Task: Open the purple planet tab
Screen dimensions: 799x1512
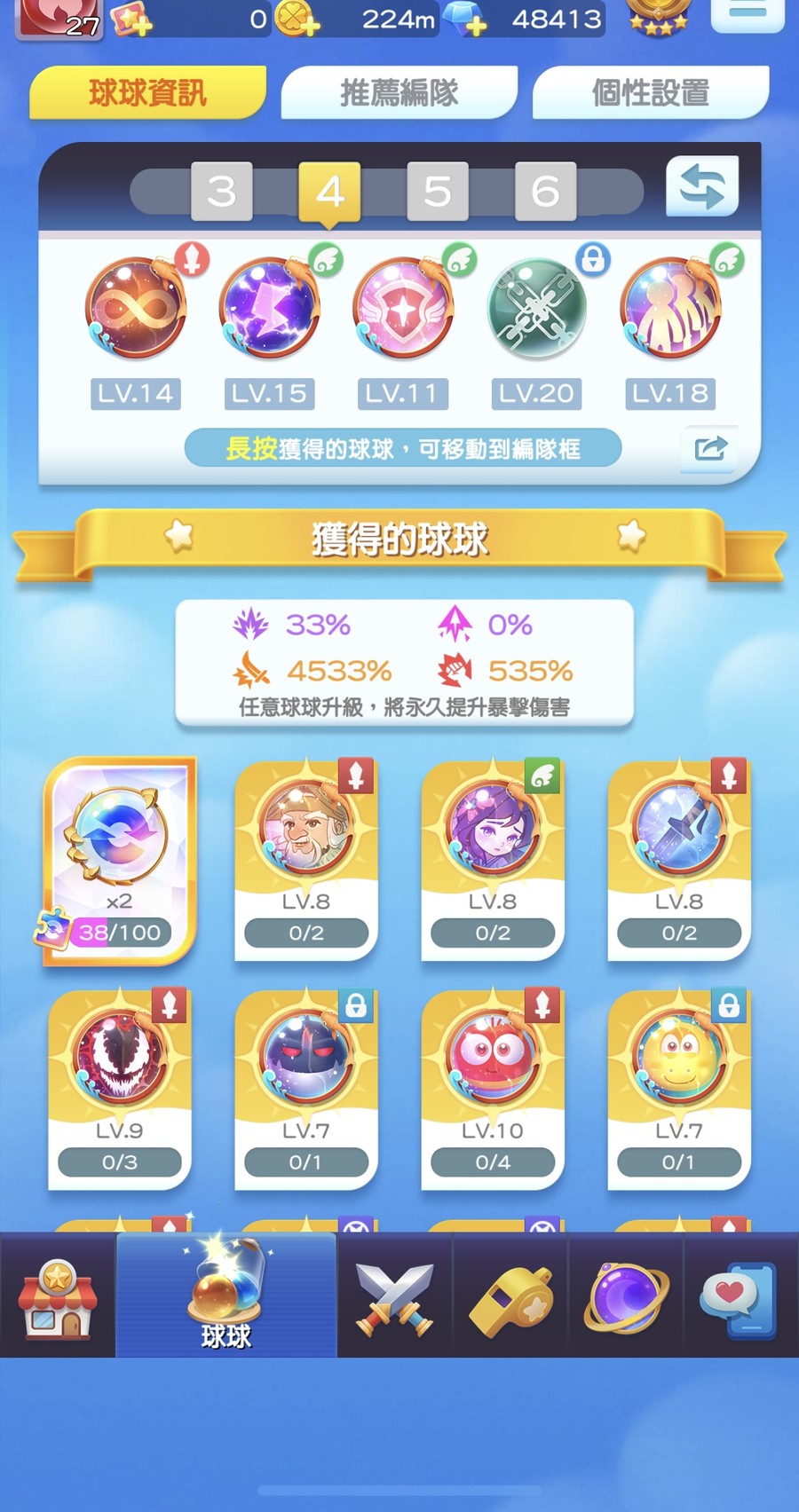Action: [626, 1297]
